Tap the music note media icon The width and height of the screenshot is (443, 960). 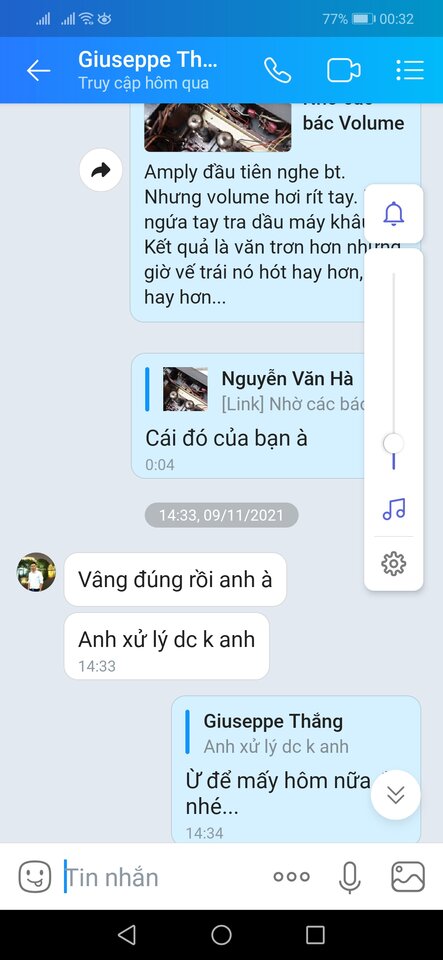tap(393, 509)
